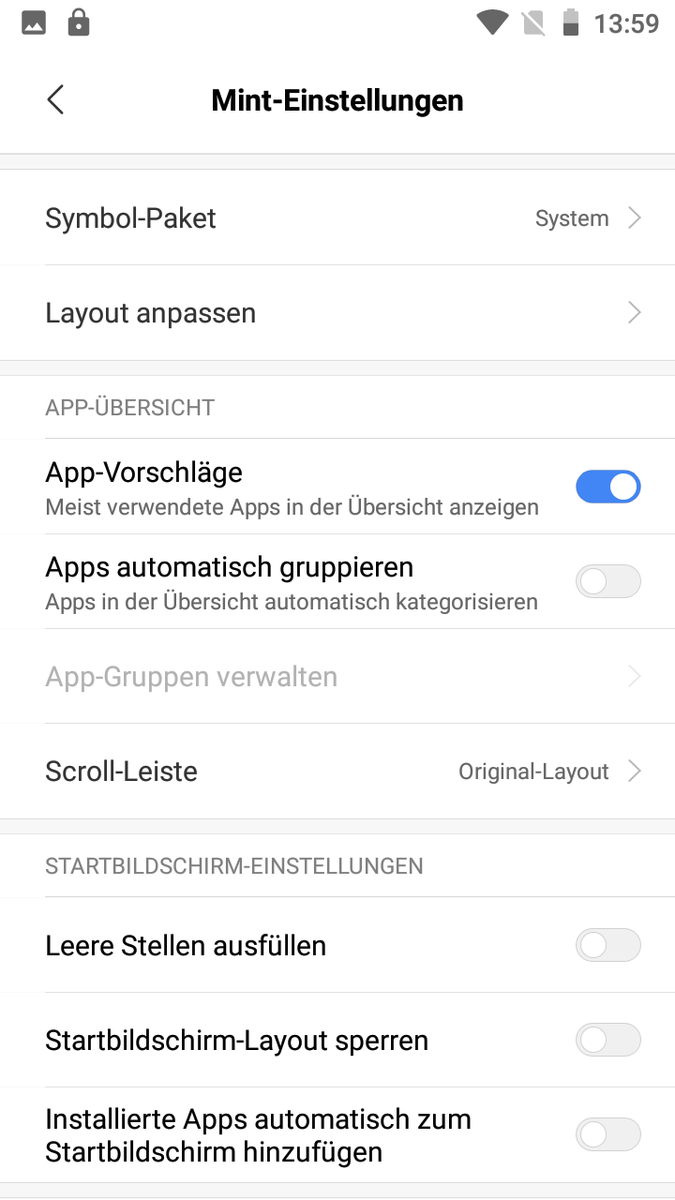Disable App-Vorschläge switch

pos(607,487)
